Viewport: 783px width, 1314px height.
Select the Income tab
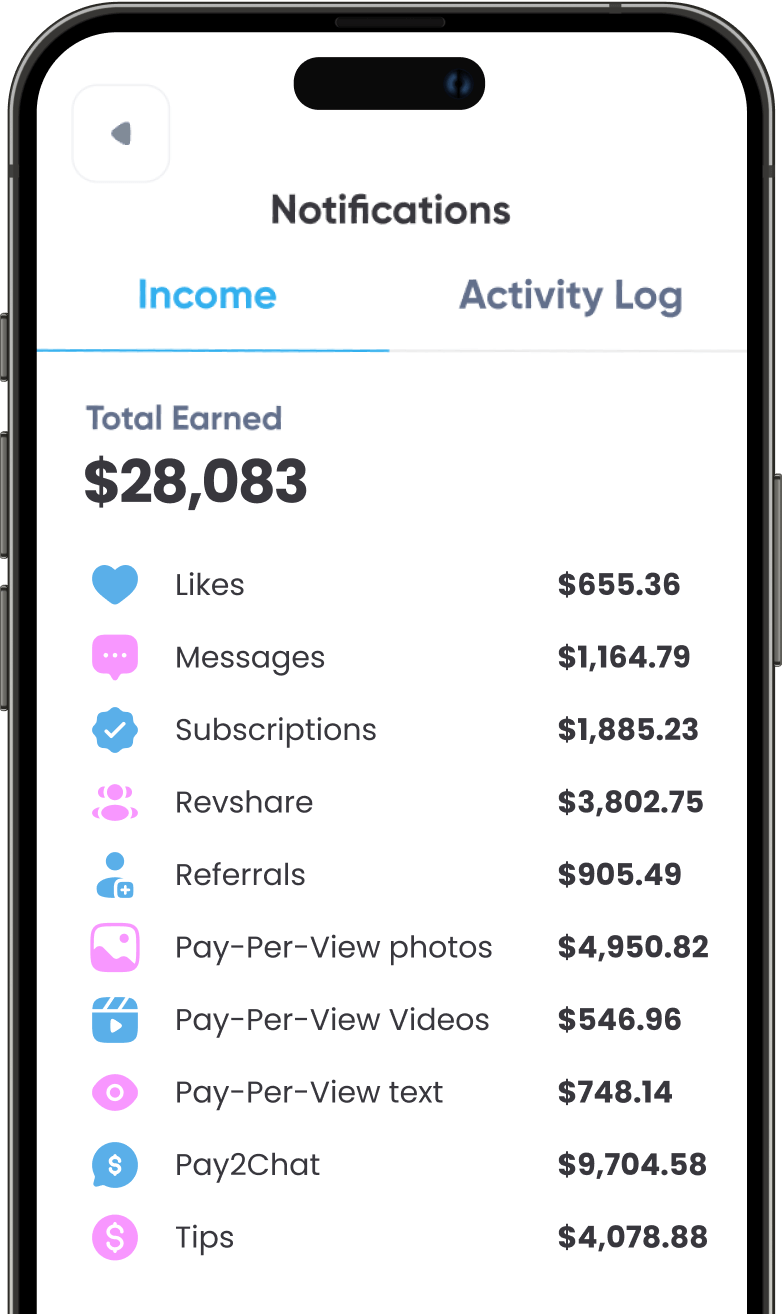(x=207, y=296)
